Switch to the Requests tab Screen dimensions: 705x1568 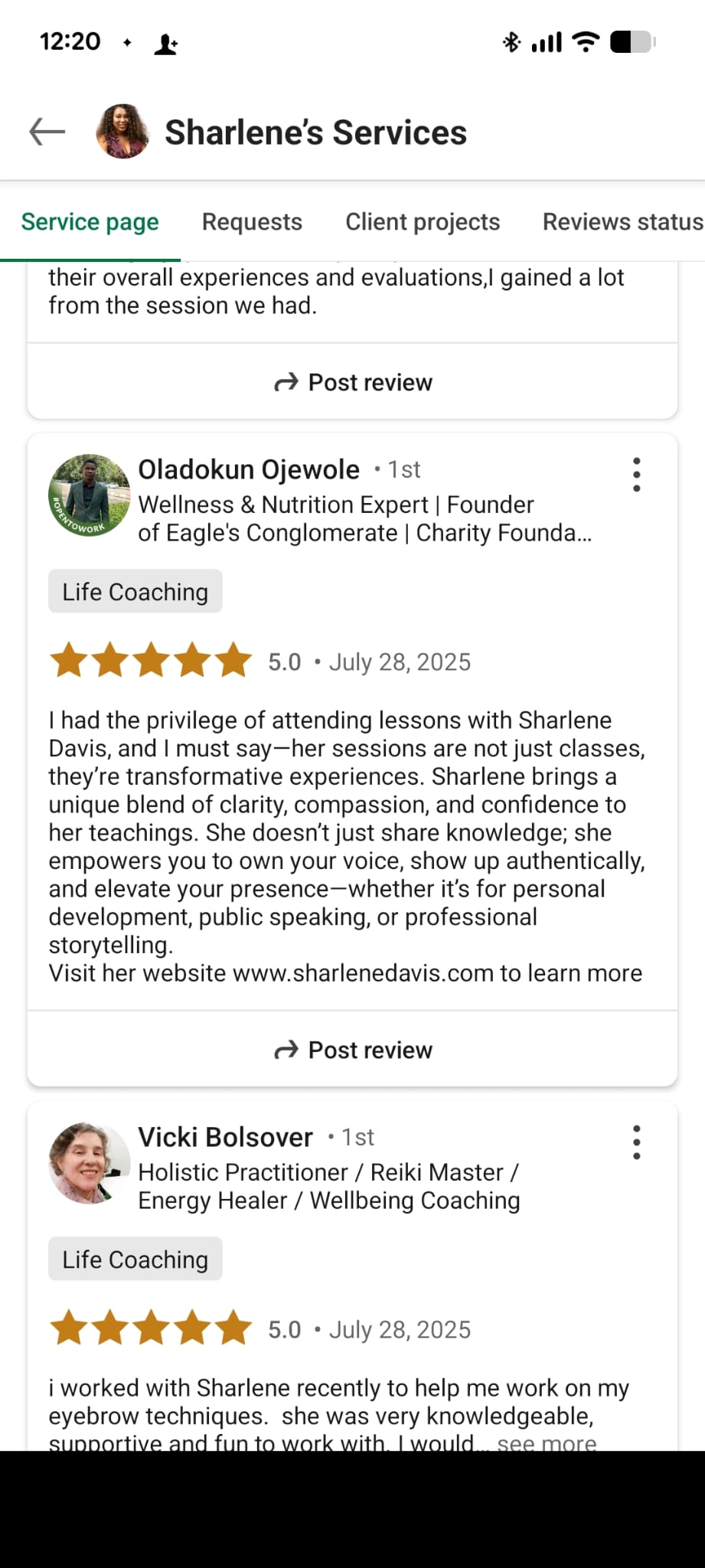252,222
